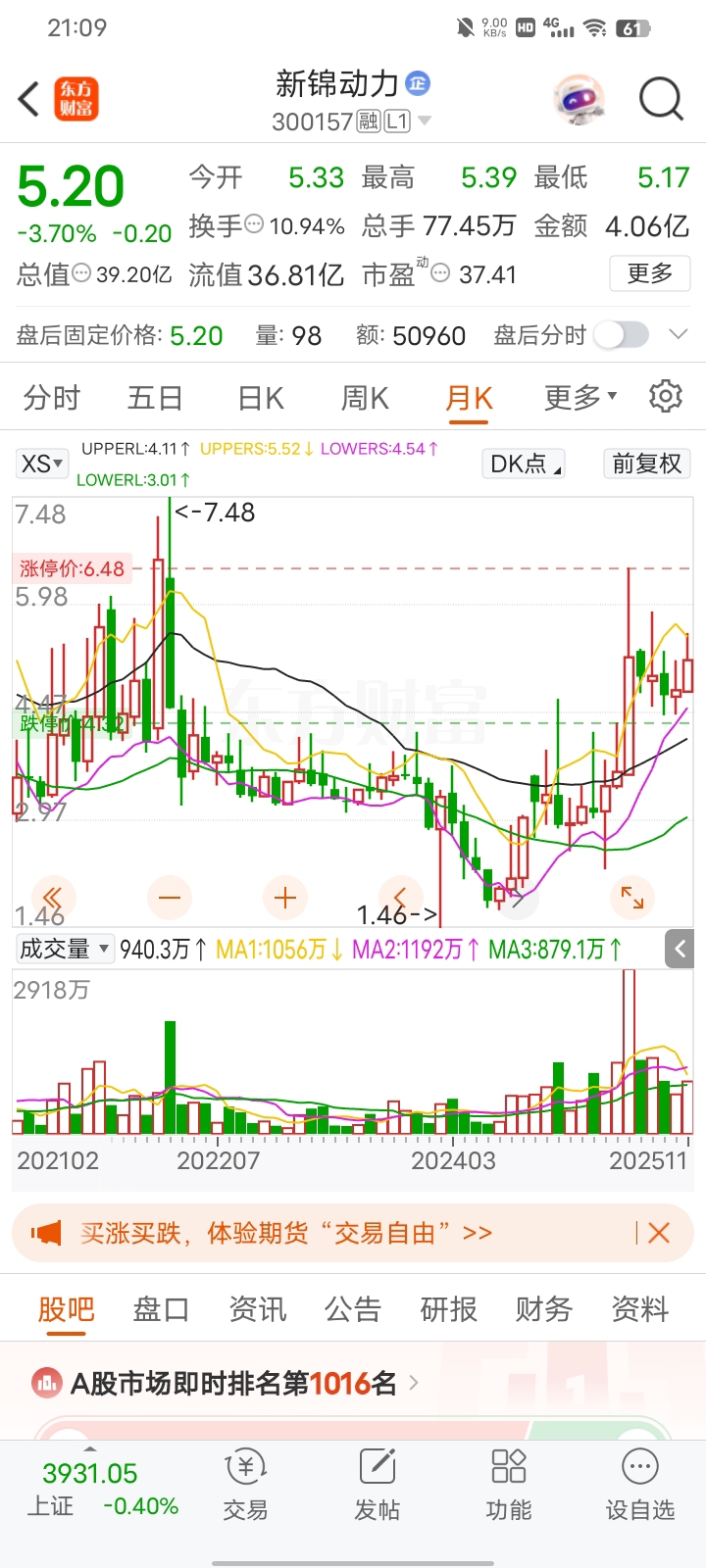Dismiss the 买涨买跌 futures banner
The image size is (706, 1568).
coord(659,1233)
